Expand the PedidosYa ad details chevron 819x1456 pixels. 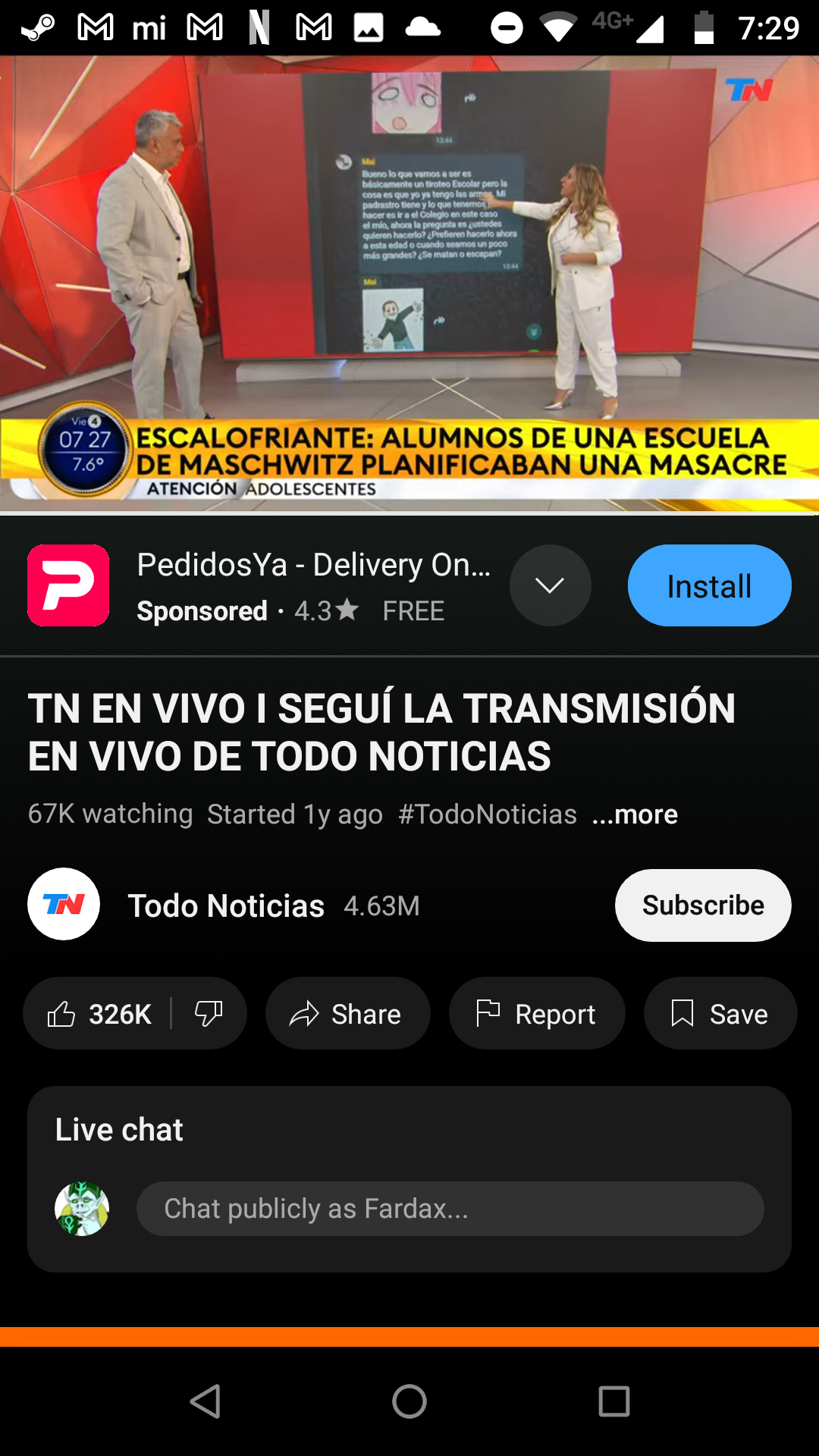[x=550, y=585]
